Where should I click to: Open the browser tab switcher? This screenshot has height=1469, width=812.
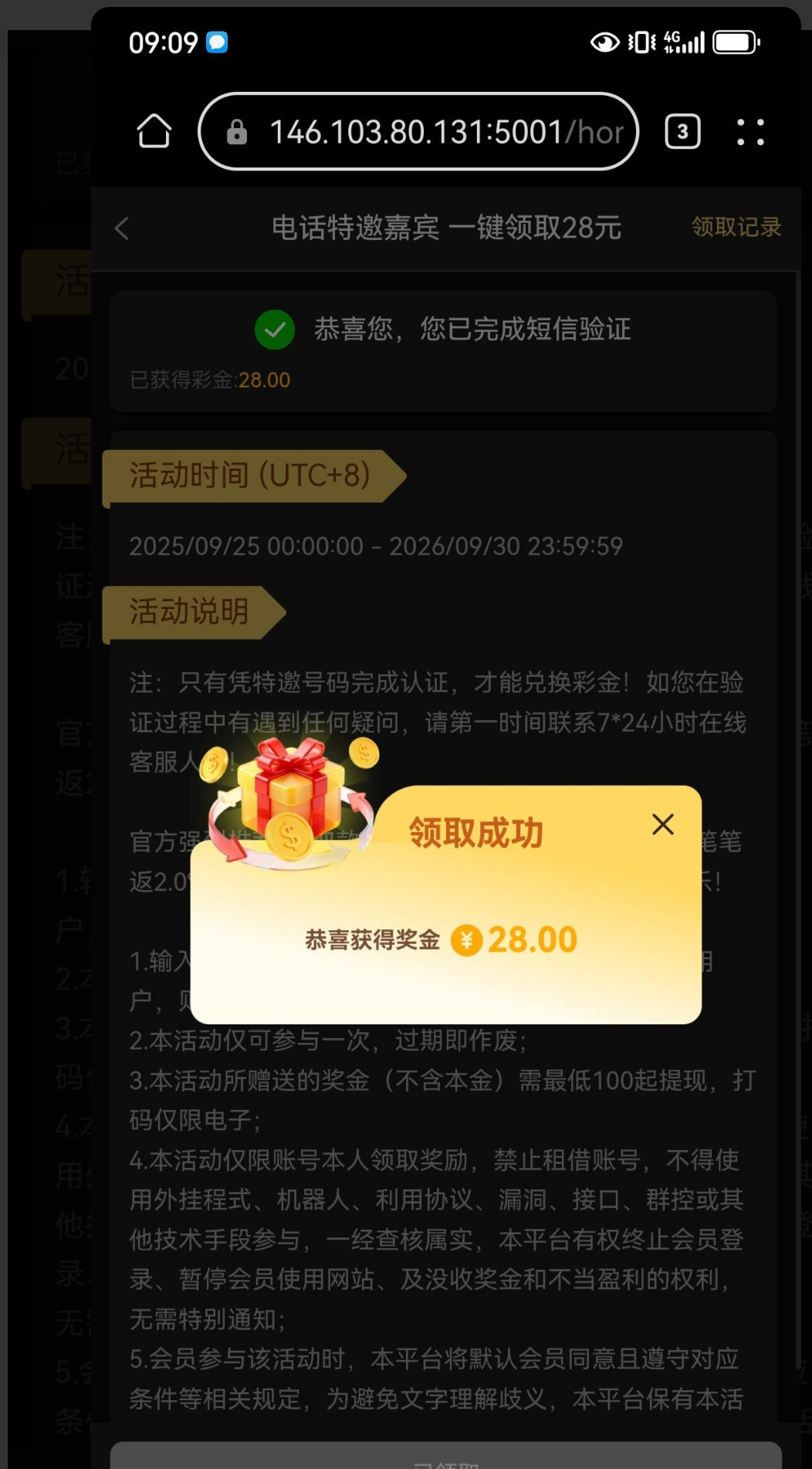coord(682,132)
